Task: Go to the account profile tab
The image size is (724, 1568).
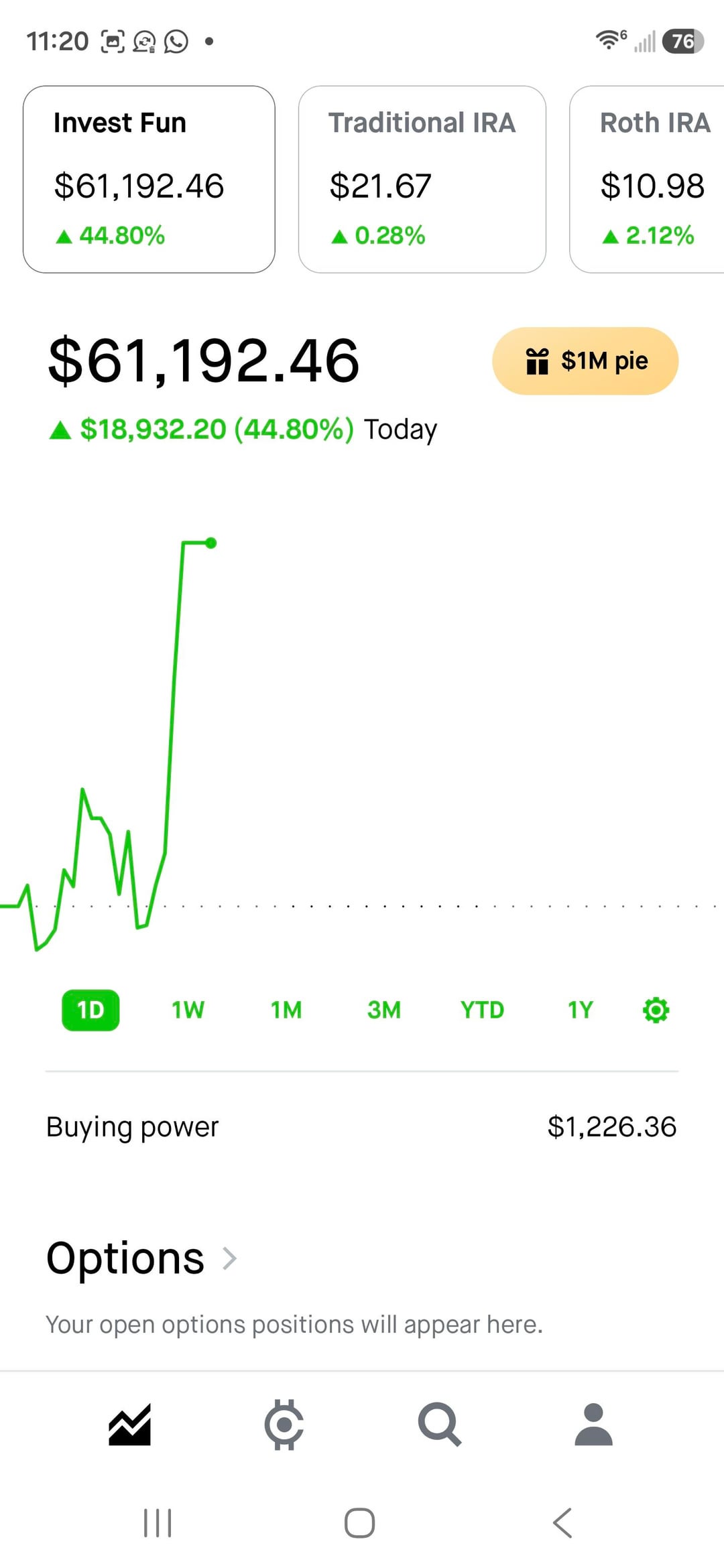Action: point(593,1424)
